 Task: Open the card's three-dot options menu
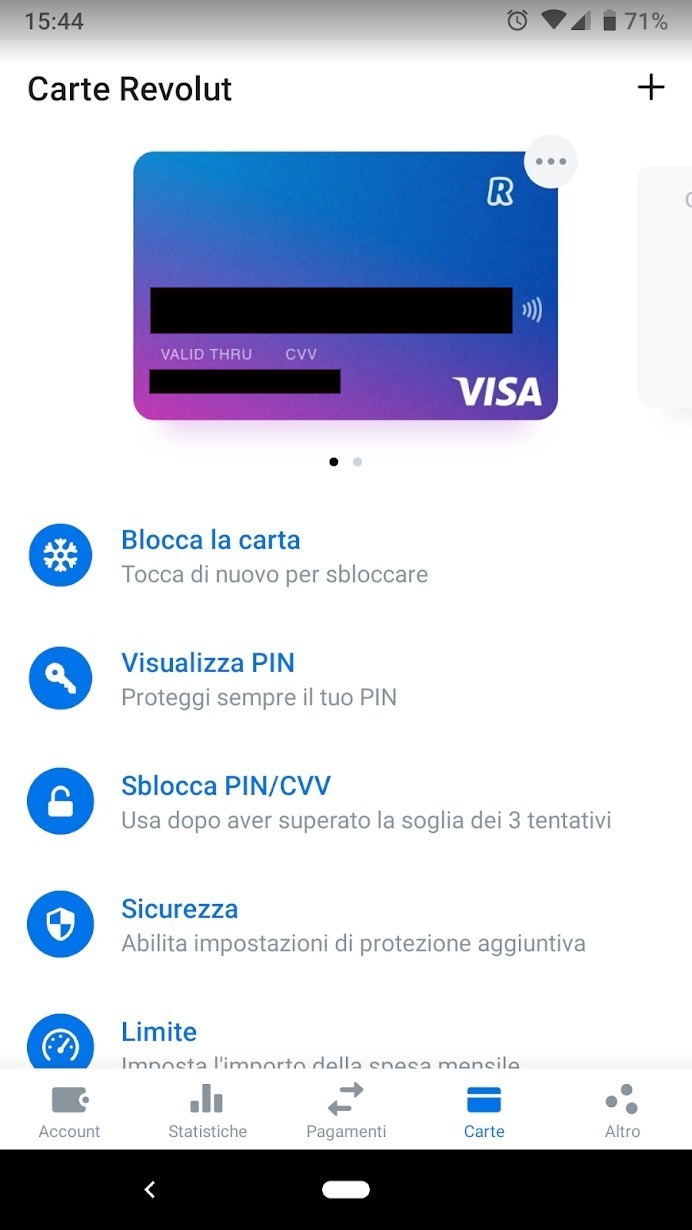pos(551,162)
